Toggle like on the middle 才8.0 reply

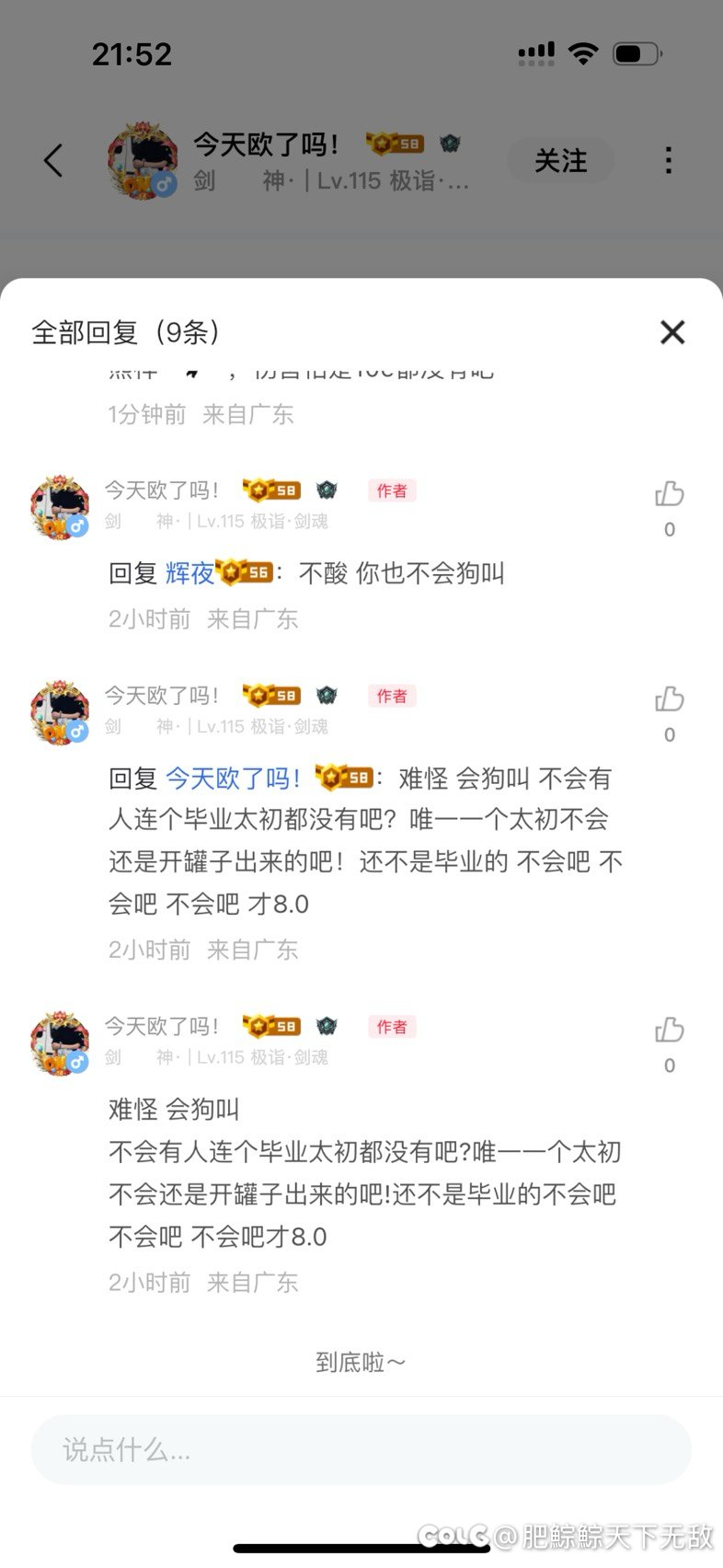[670, 700]
